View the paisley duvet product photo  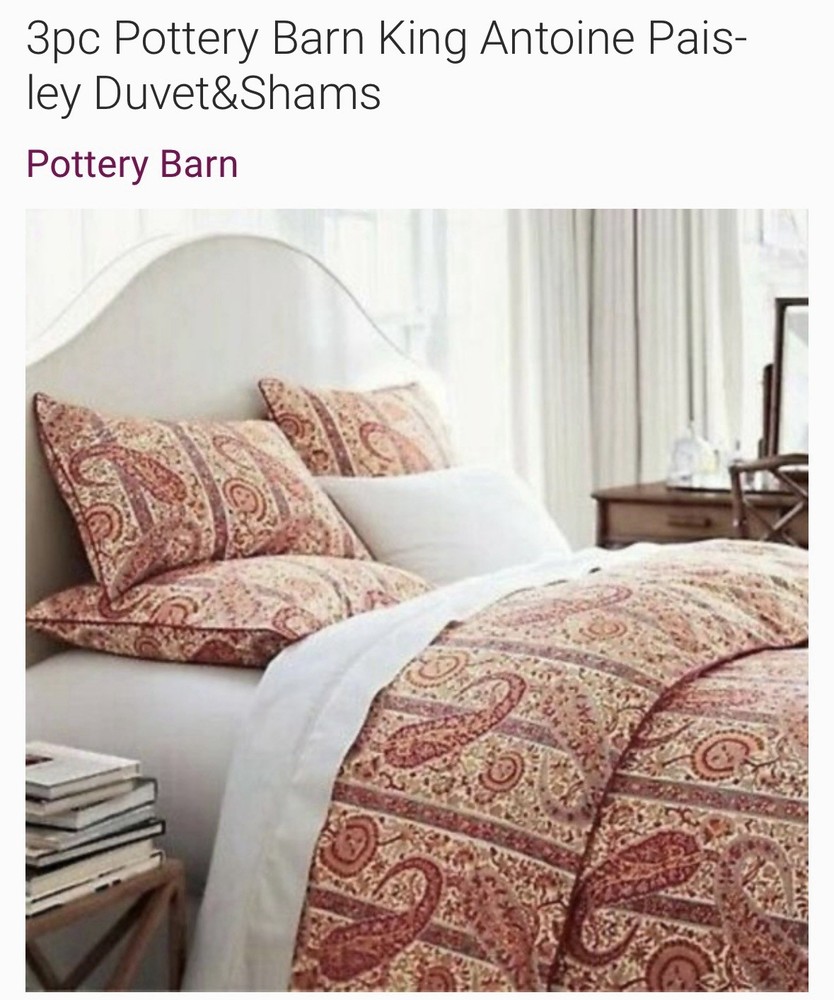pos(417,600)
